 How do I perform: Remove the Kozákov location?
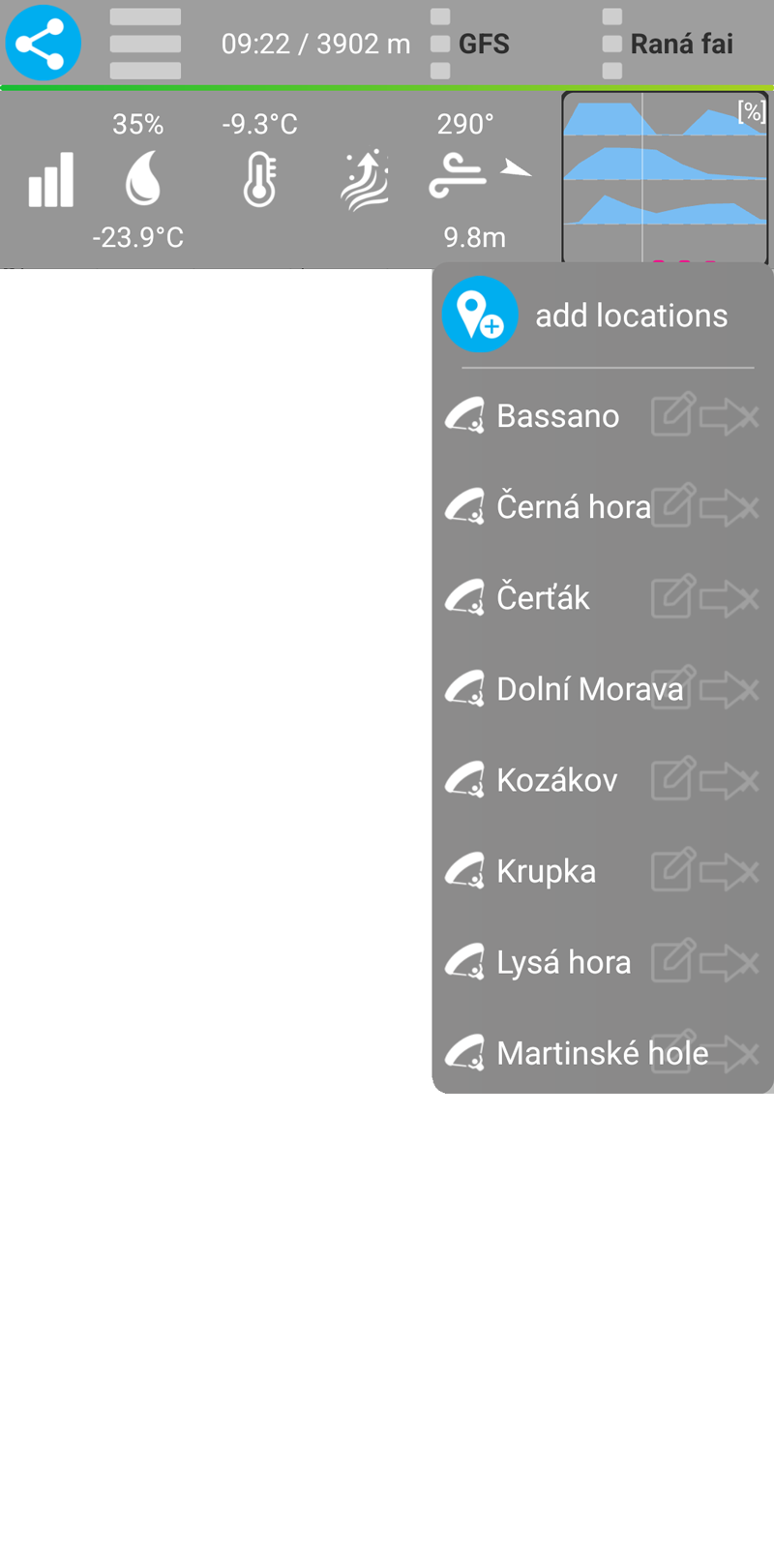pyautogui.click(x=730, y=781)
